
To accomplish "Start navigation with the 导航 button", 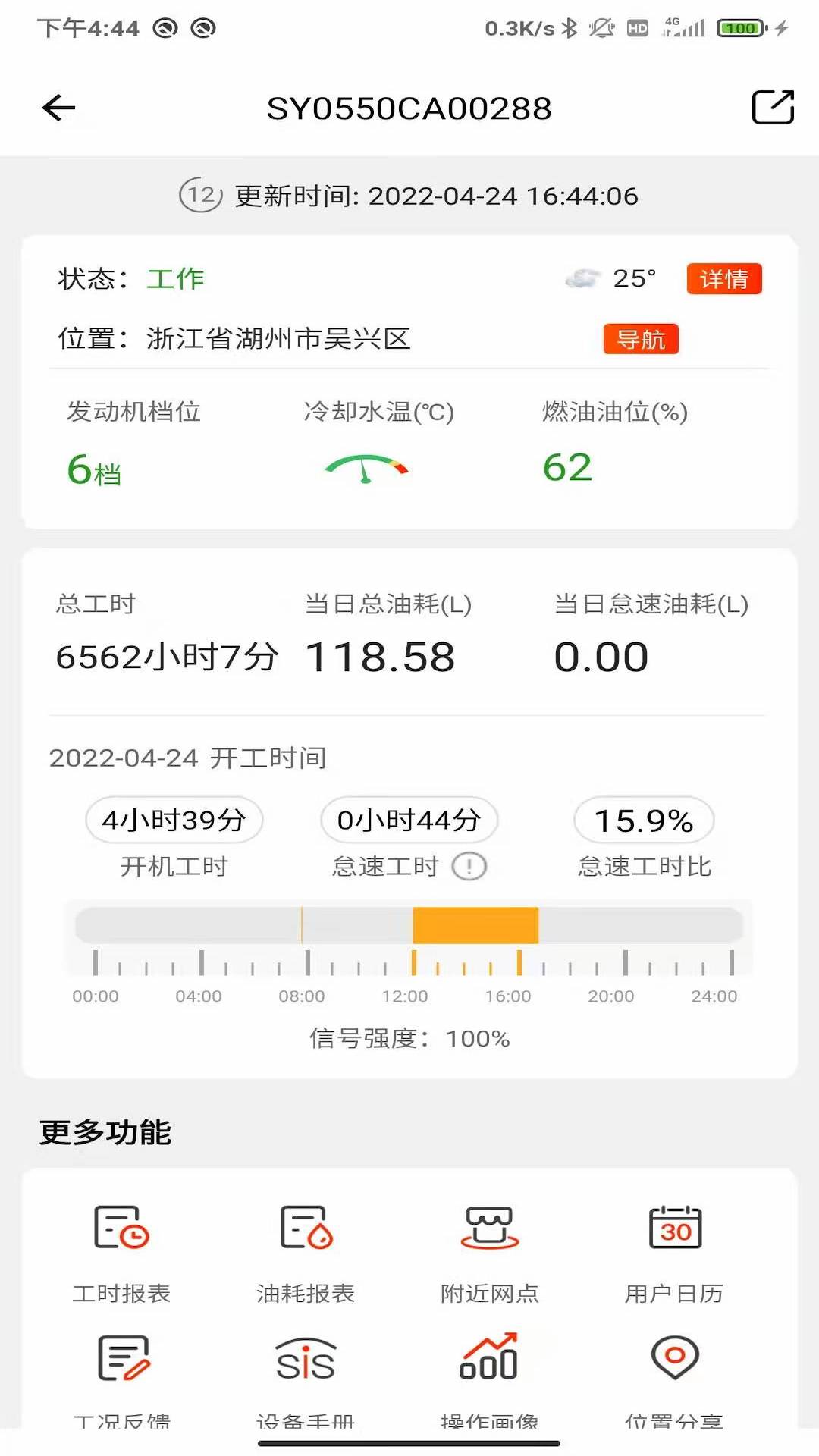I will point(641,339).
